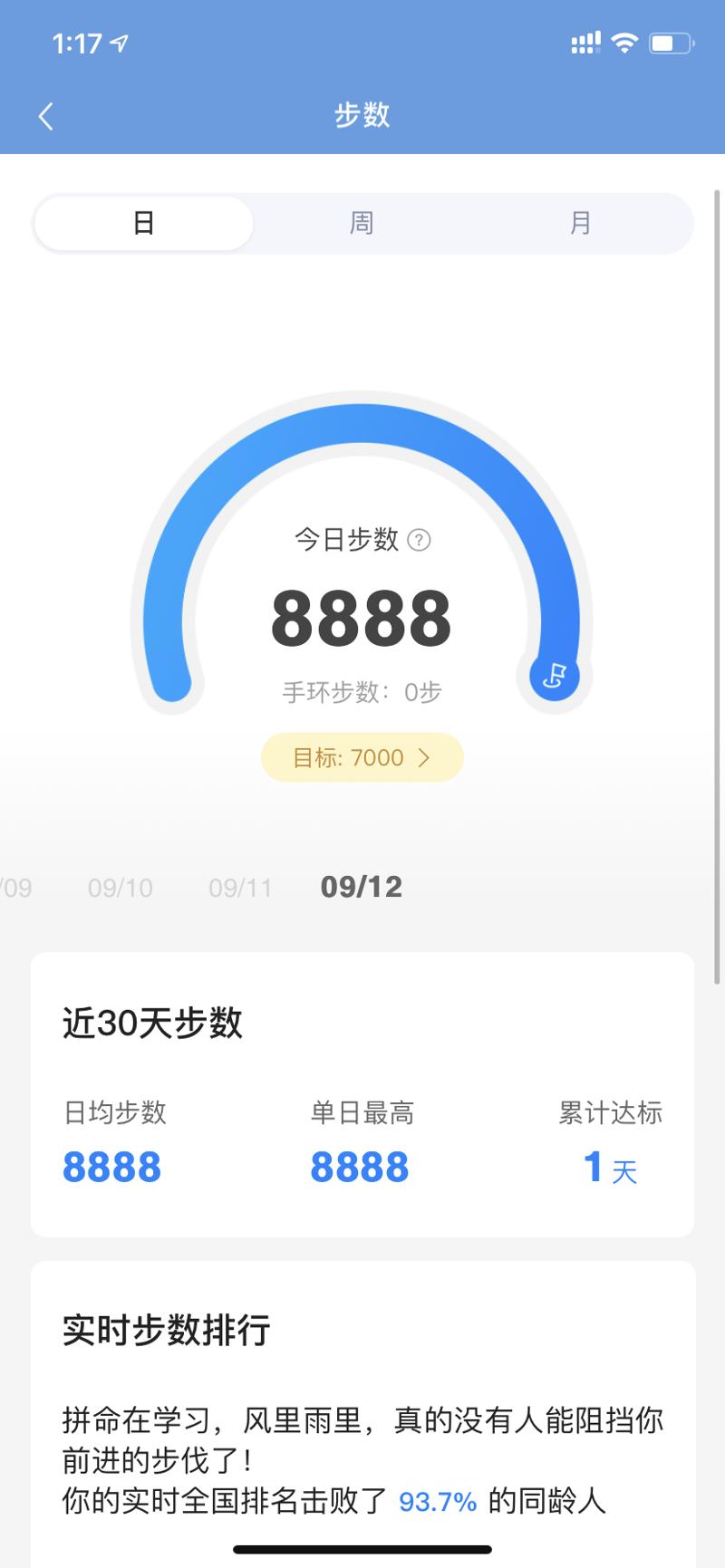
Task: Select the 日 tab
Action: 143,223
